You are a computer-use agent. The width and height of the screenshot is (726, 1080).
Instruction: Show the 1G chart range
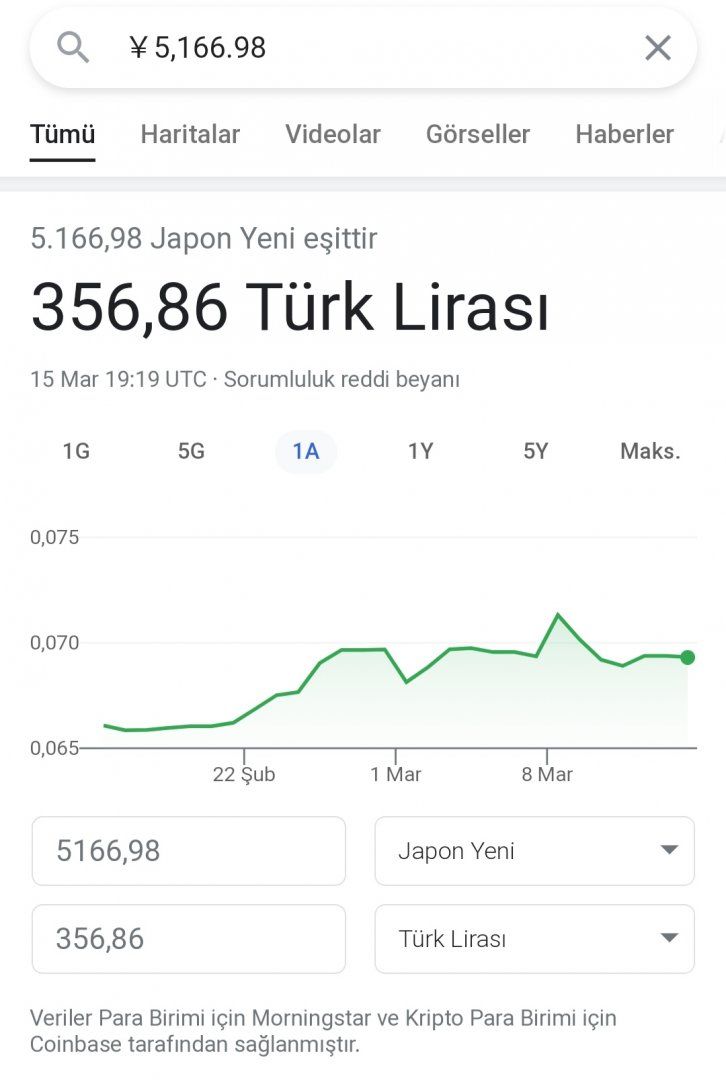[x=76, y=451]
